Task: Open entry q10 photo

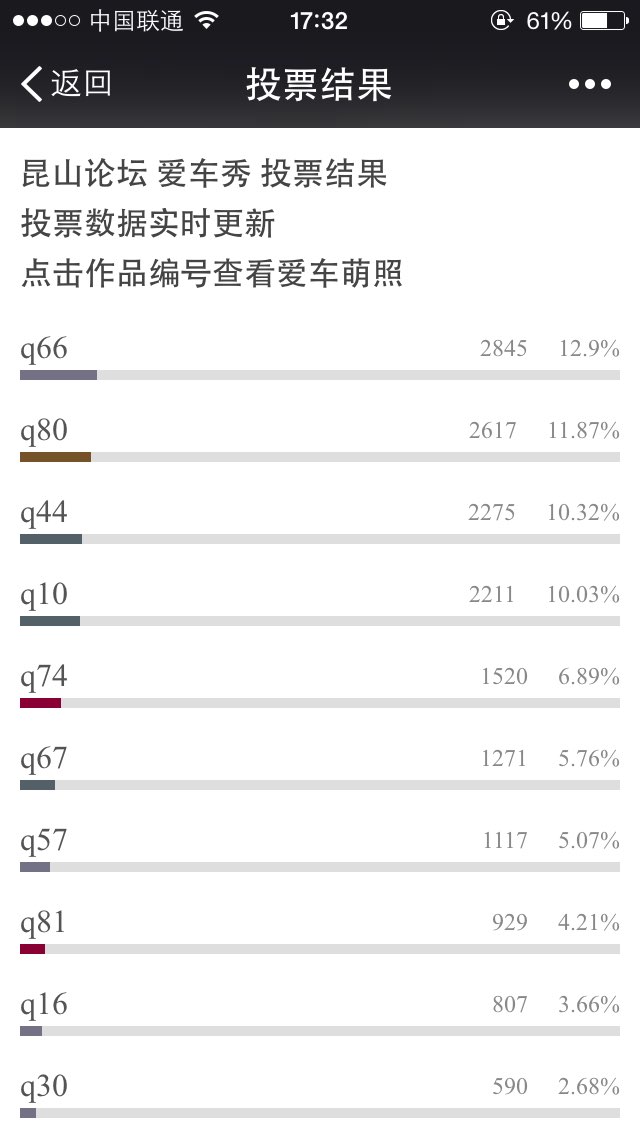Action: pyautogui.click(x=44, y=595)
